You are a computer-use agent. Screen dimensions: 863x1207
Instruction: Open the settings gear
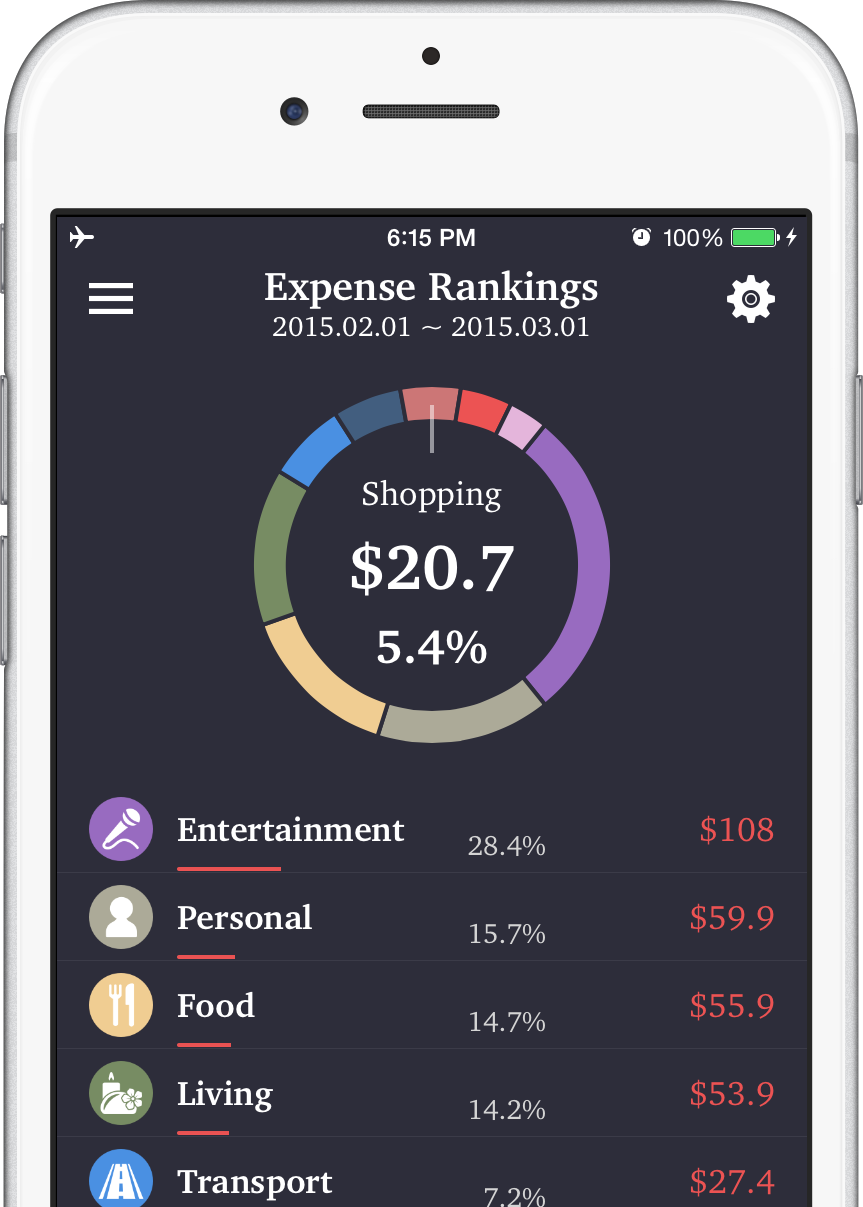pos(750,299)
